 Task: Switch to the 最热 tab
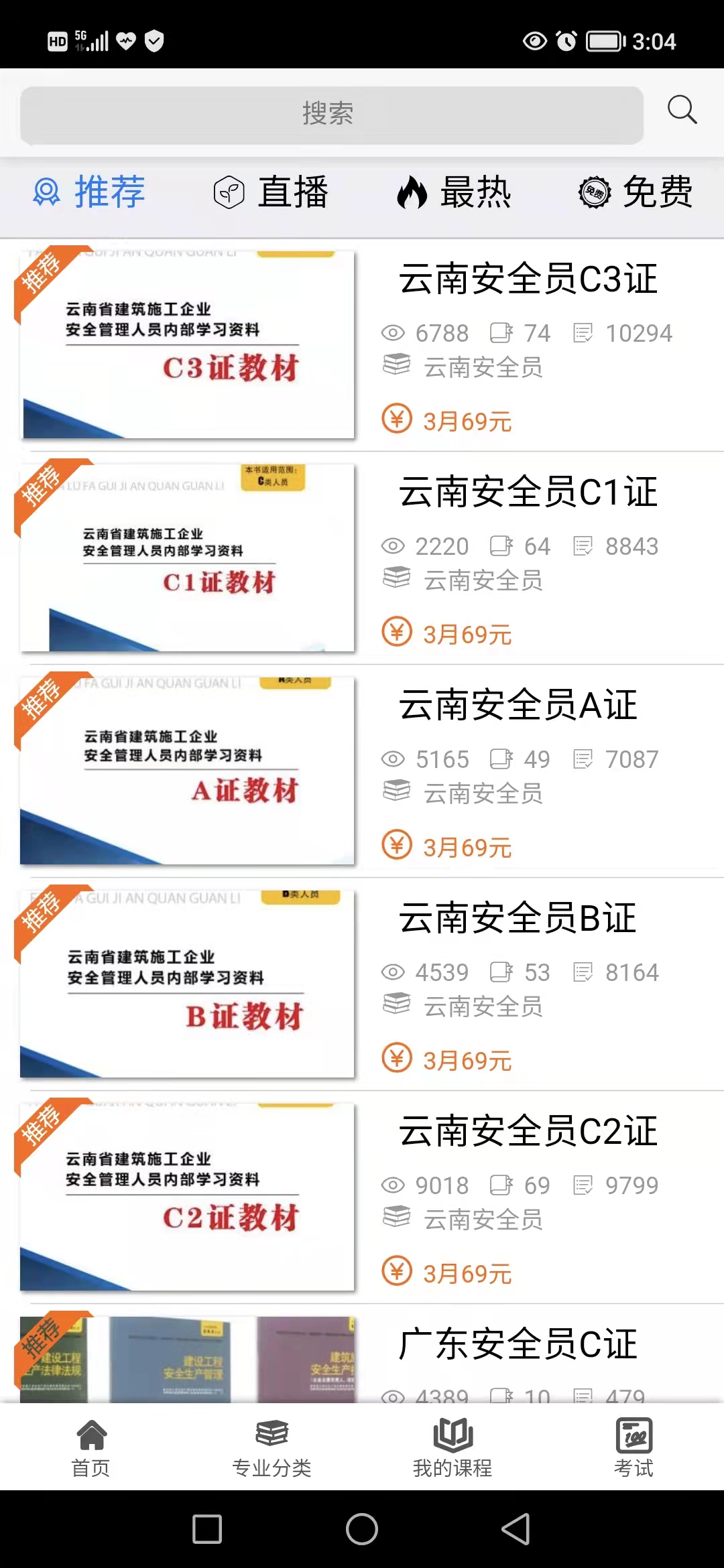tap(454, 193)
